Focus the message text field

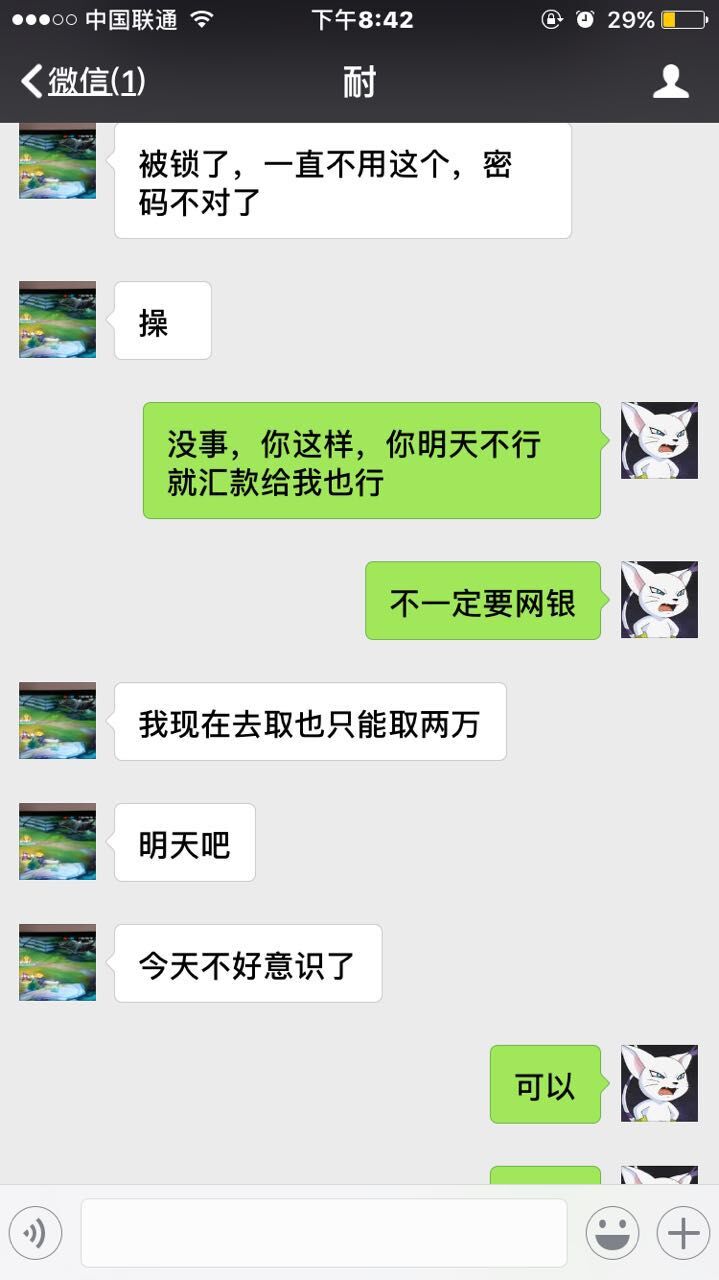click(x=323, y=1233)
